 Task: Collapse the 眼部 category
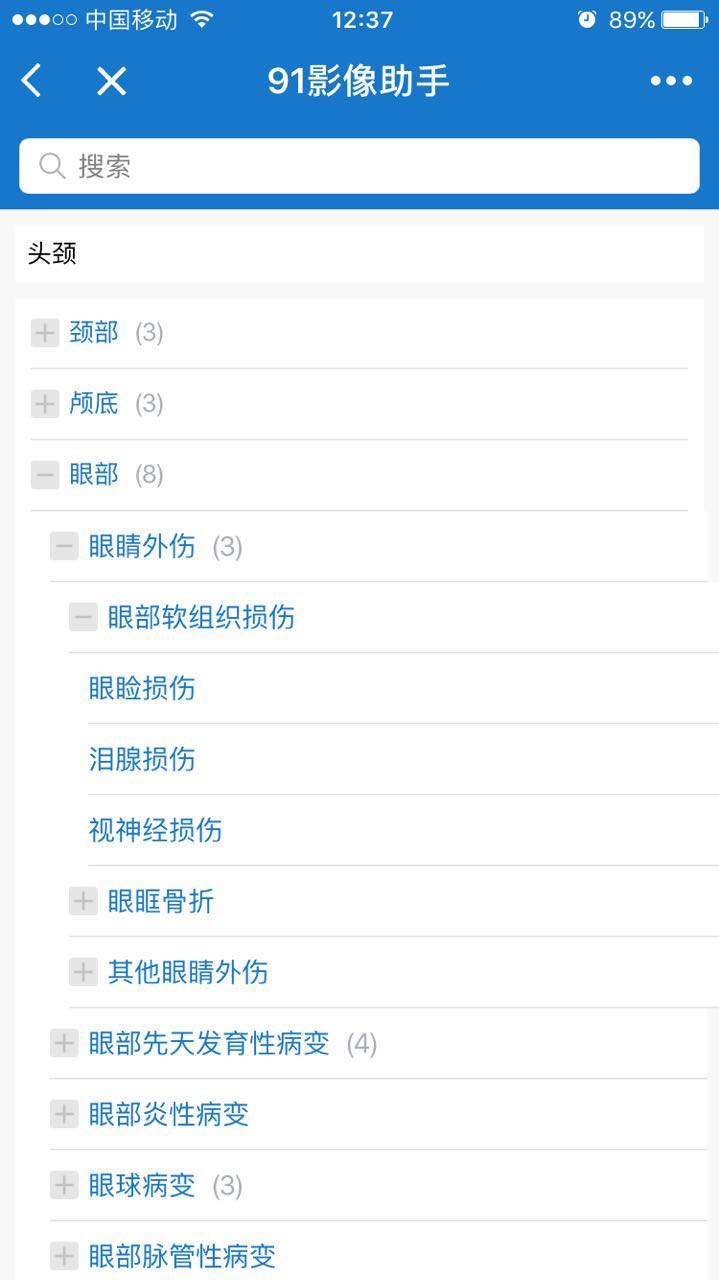point(45,475)
